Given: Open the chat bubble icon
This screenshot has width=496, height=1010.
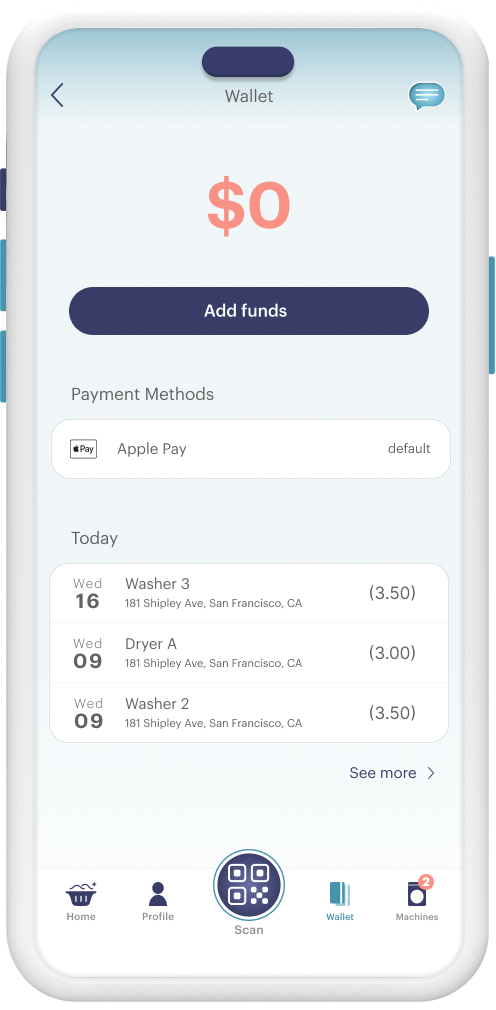Looking at the screenshot, I should pos(426,96).
